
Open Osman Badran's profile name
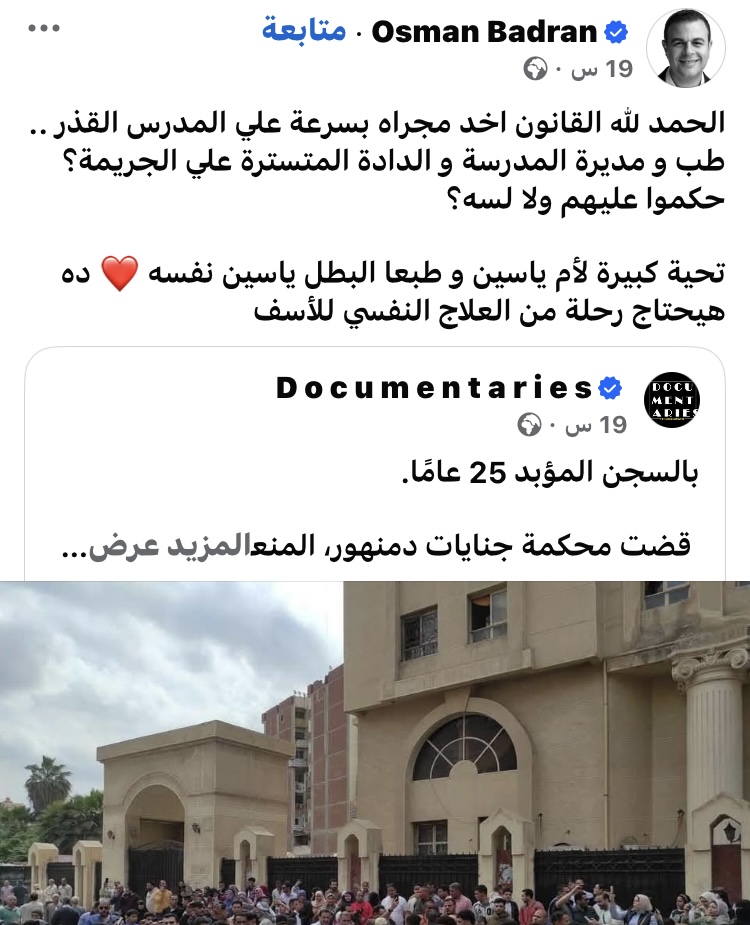[487, 31]
